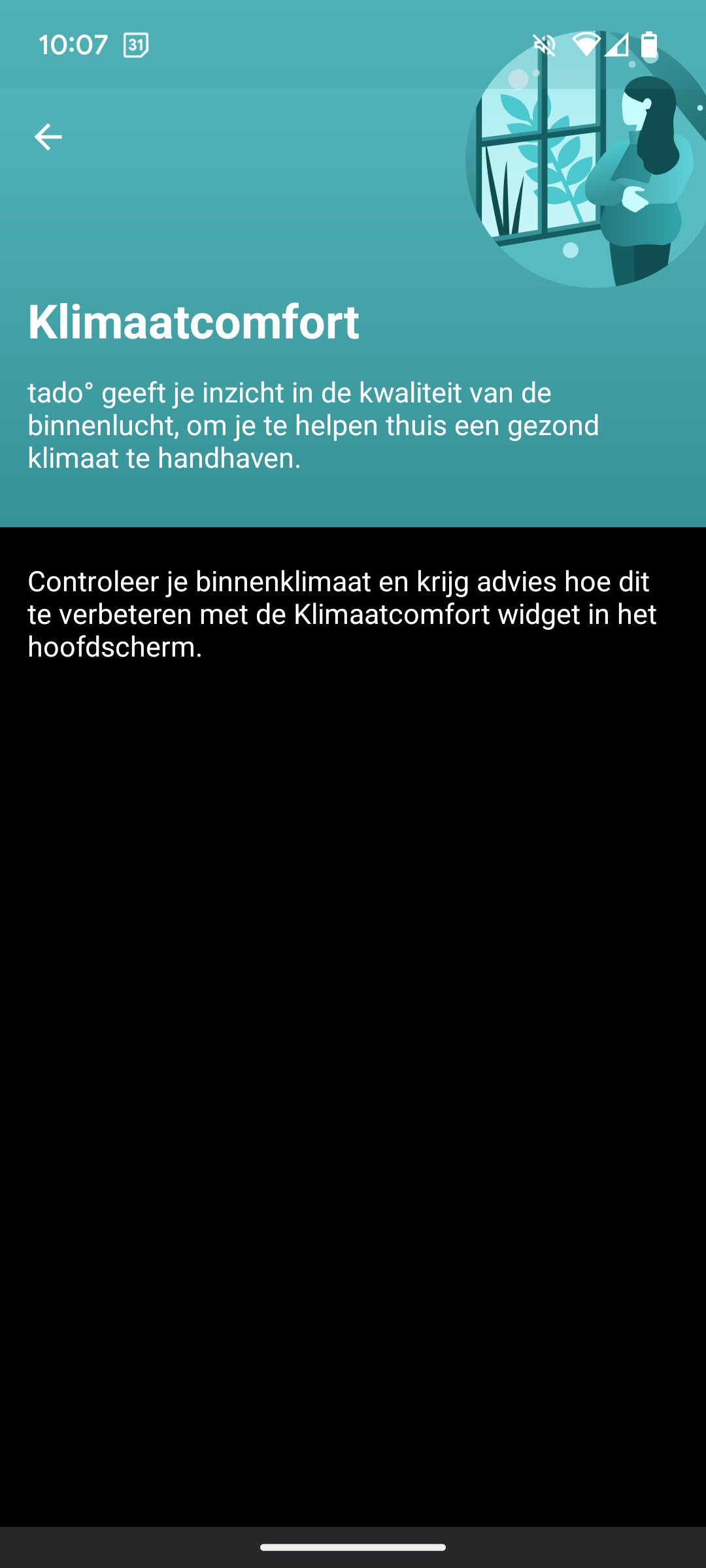Go back from the Klimaatcomfort screen
The height and width of the screenshot is (1568, 706).
click(x=48, y=137)
